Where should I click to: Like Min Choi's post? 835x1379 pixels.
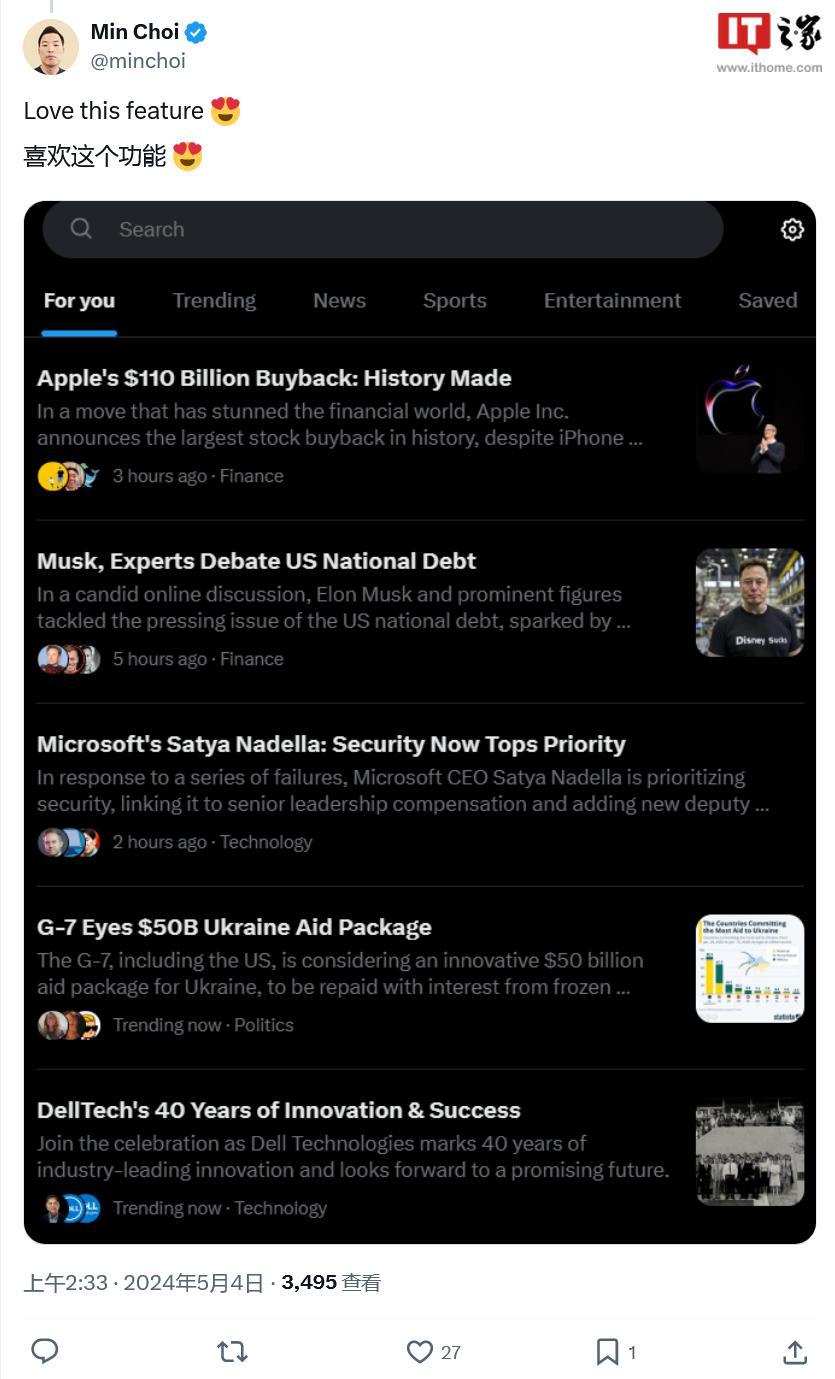420,1352
